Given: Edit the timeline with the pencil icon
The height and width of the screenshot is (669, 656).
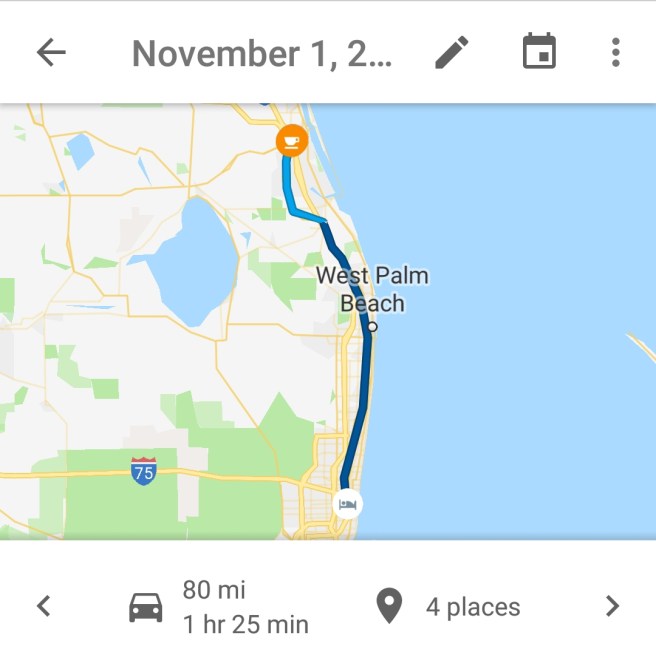Looking at the screenshot, I should (x=452, y=53).
